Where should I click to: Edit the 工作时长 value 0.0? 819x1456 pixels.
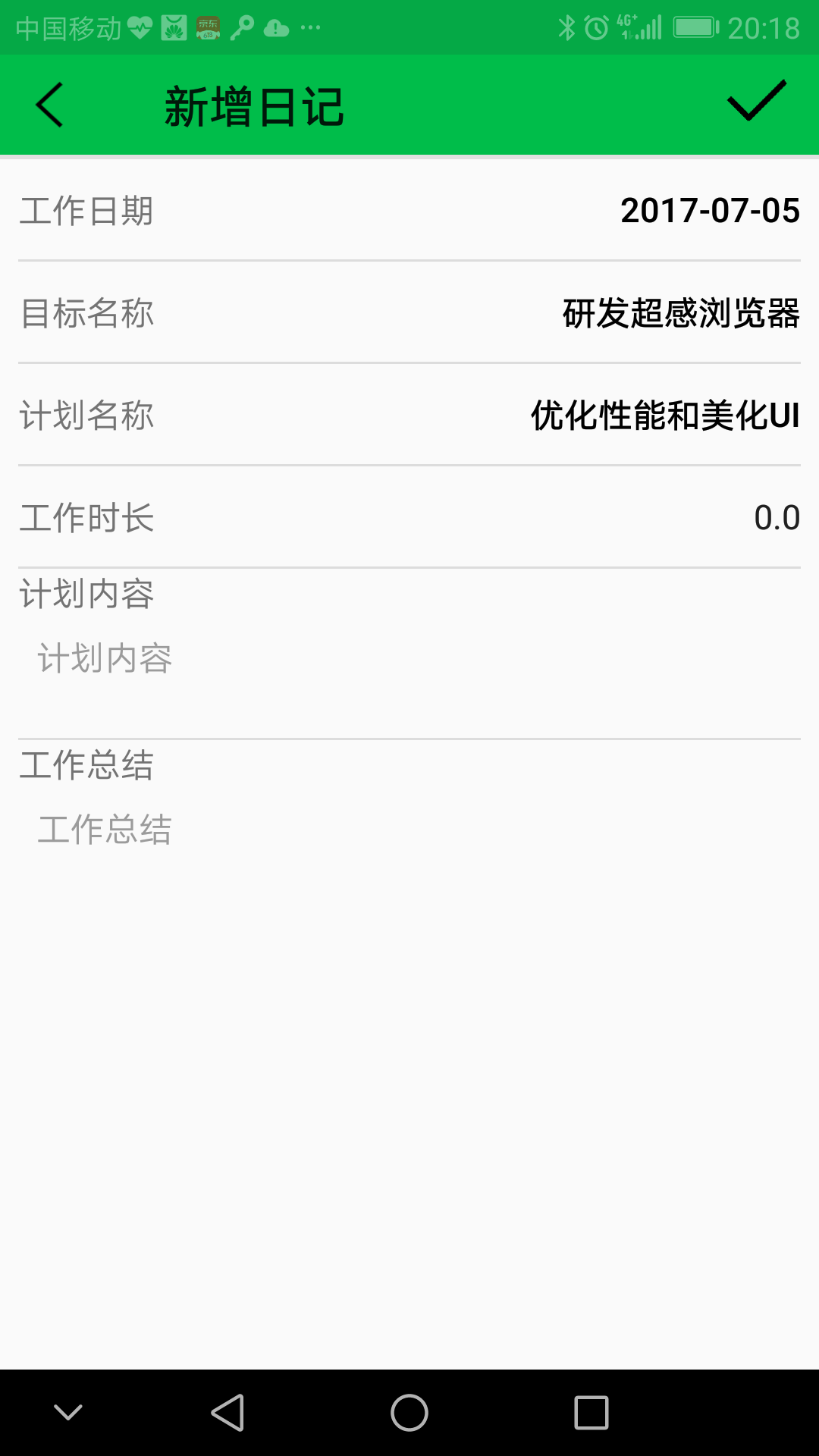tap(777, 517)
